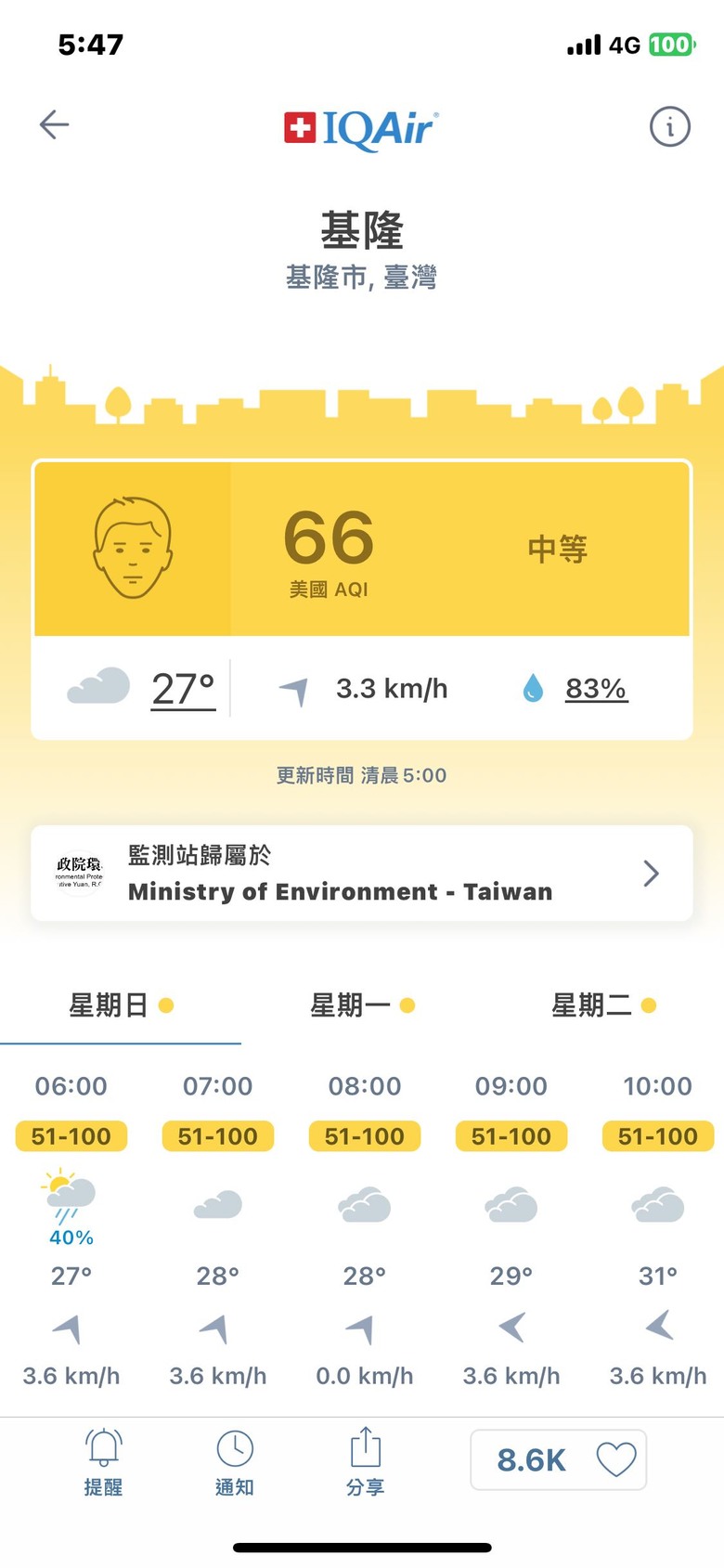Switch to the 星期一 forecast tab

click(362, 1005)
